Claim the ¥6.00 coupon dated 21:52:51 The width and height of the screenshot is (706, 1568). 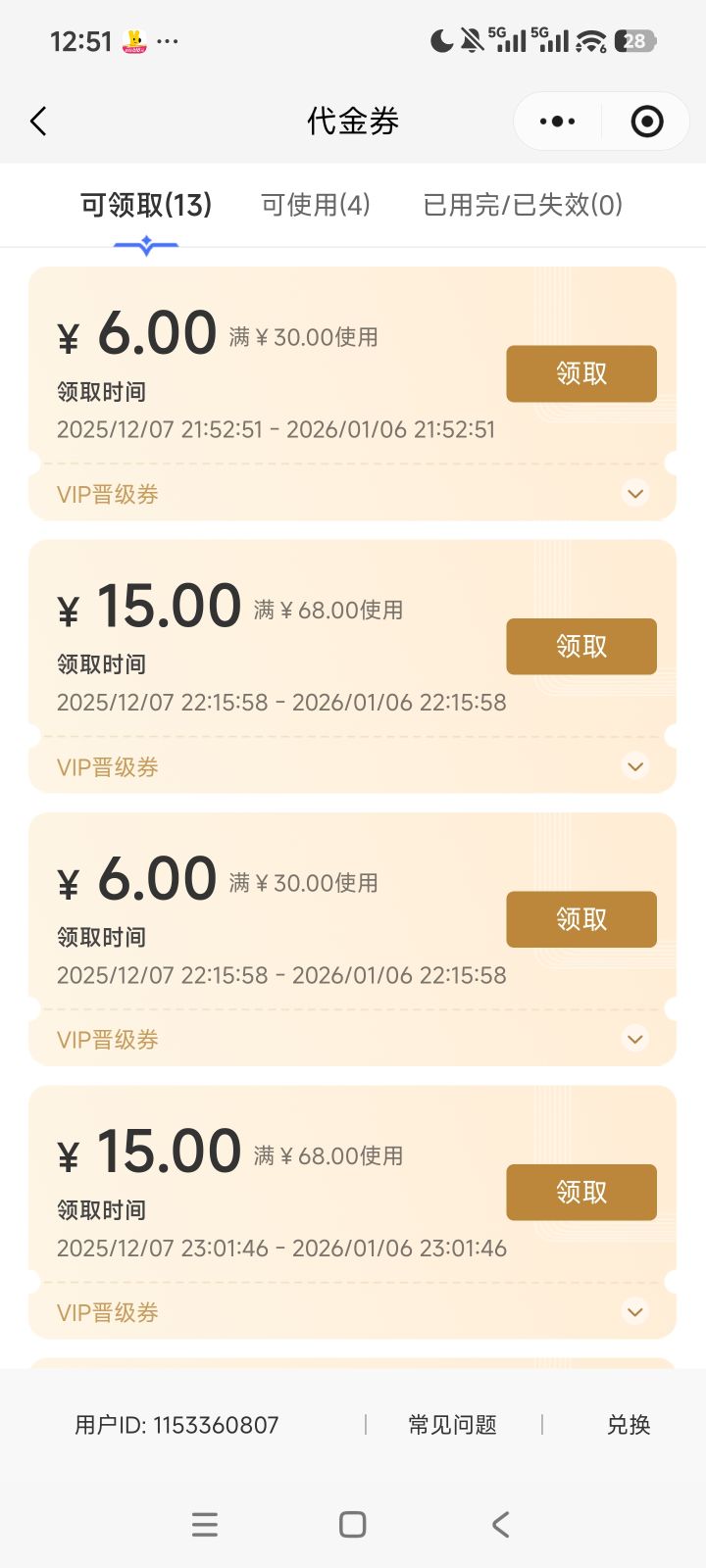click(x=580, y=373)
